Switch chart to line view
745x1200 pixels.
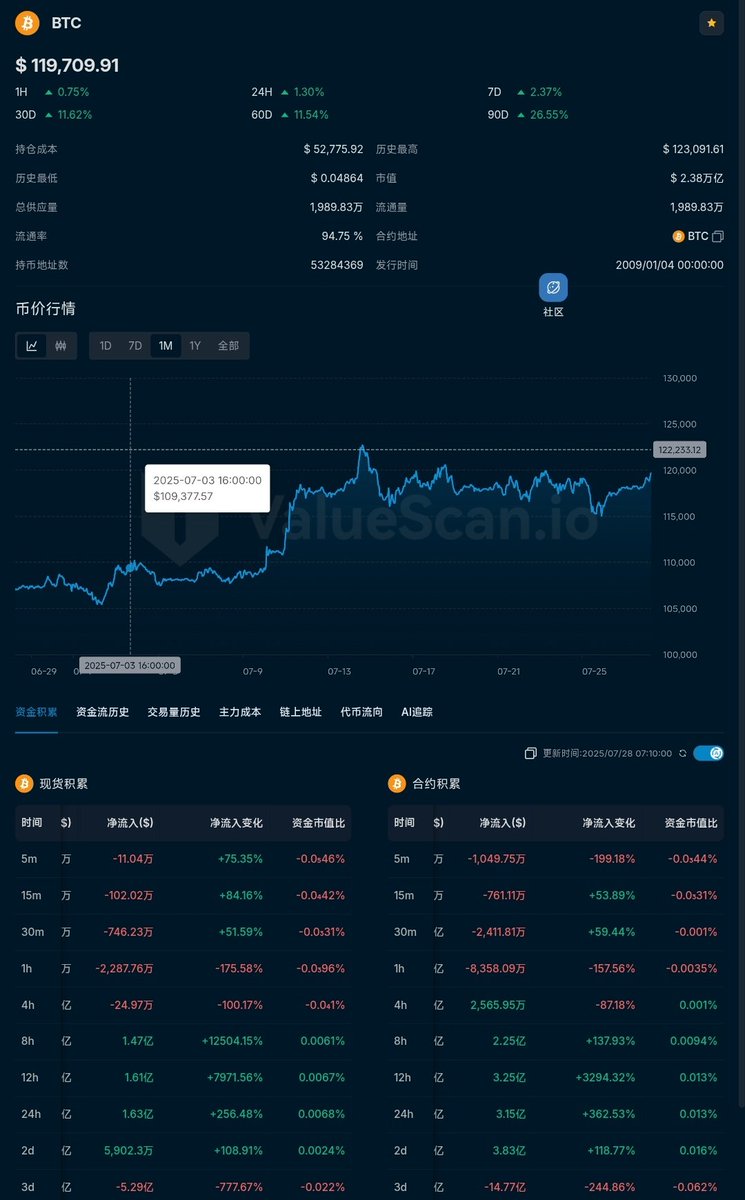pyautogui.click(x=32, y=346)
